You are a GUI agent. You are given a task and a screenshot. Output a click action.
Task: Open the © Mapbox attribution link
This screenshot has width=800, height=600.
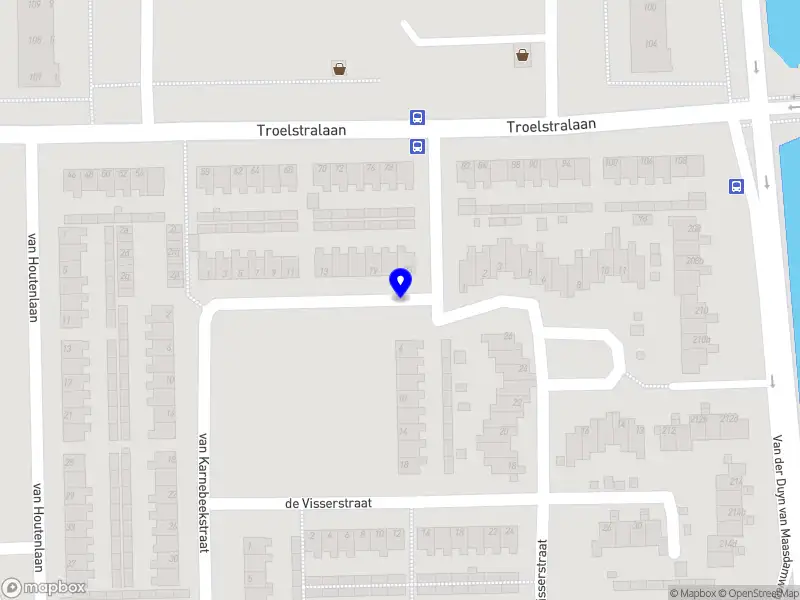tap(693, 593)
